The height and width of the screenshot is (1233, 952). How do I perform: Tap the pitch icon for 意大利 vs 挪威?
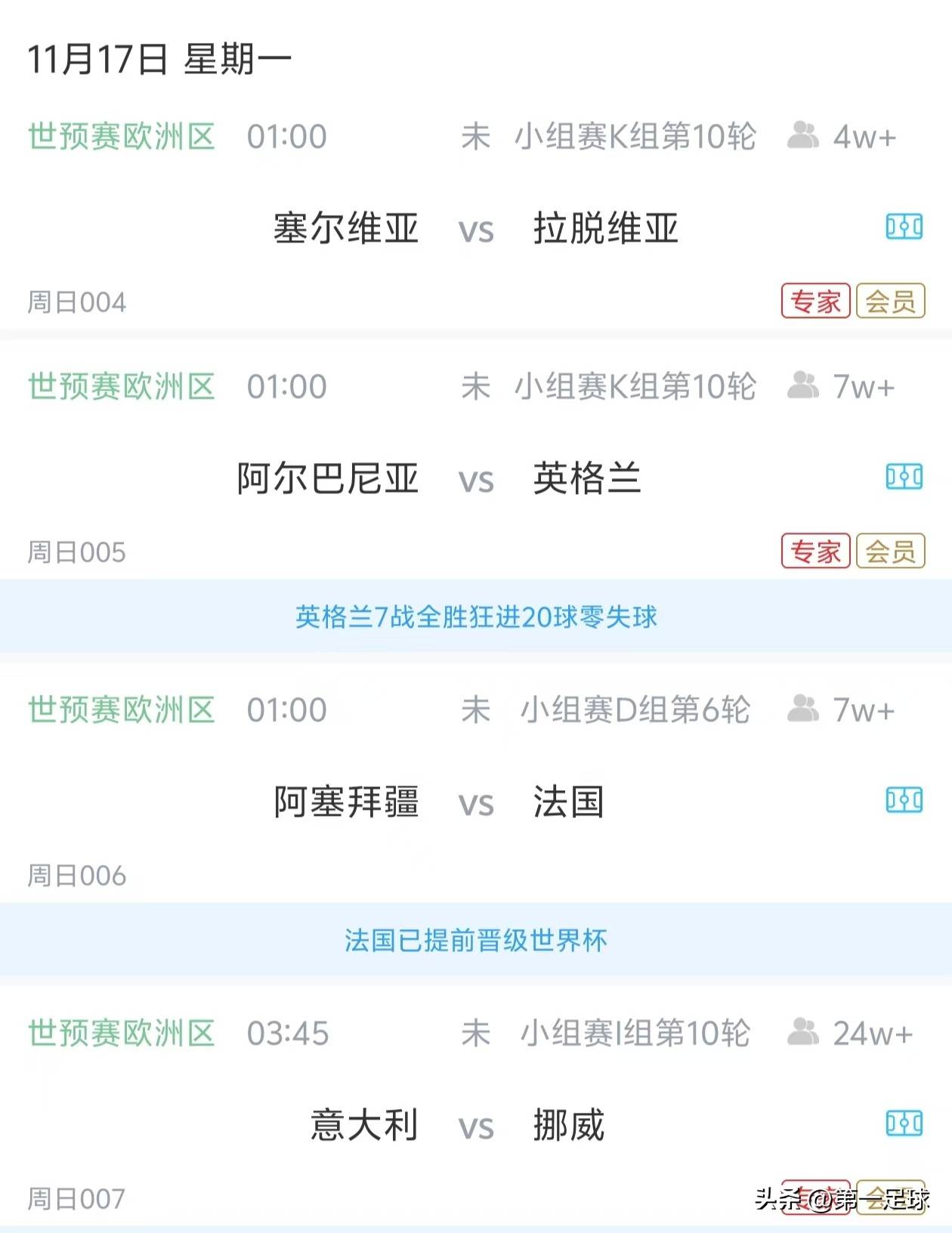point(904,1123)
